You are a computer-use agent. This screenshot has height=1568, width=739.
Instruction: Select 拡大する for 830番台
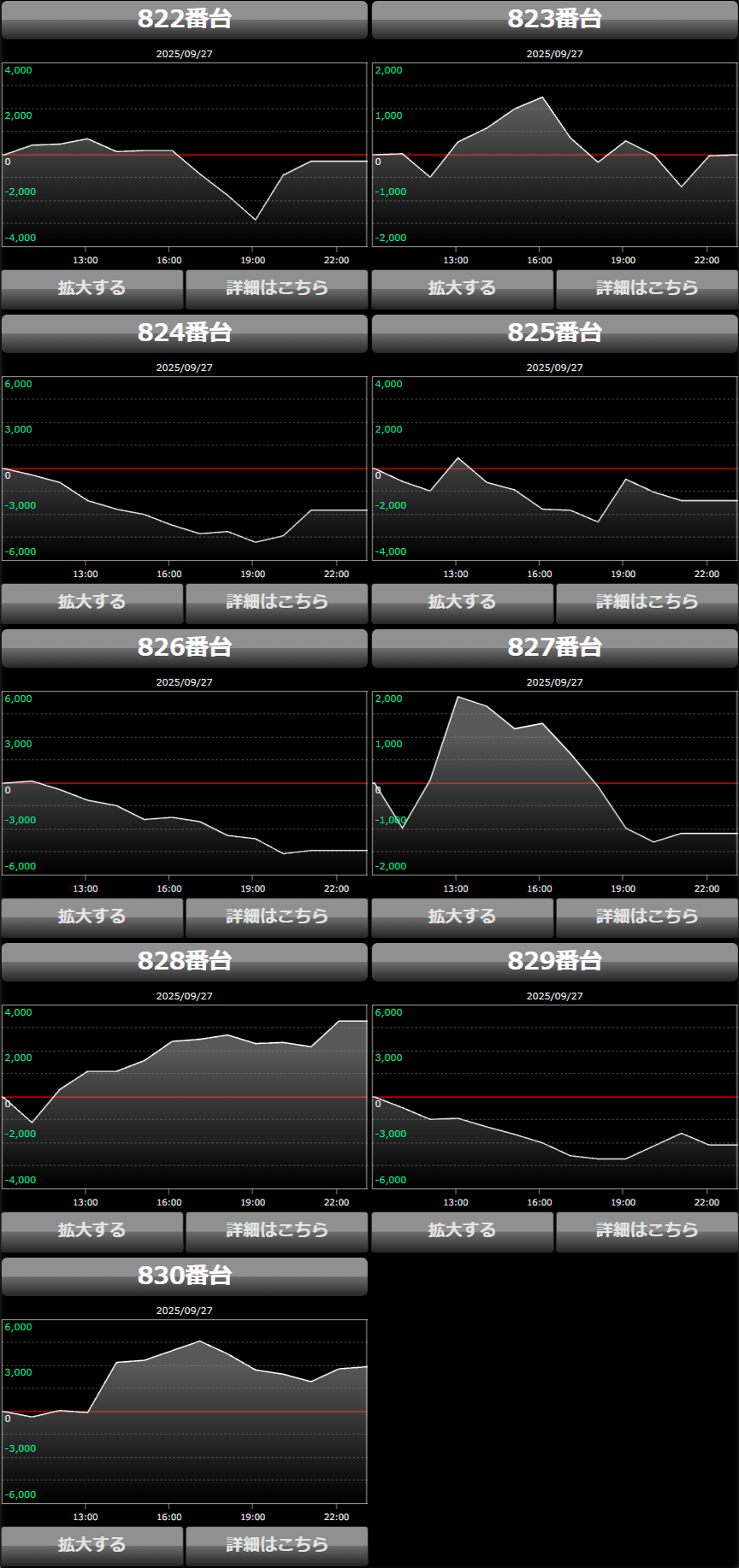92,1546
